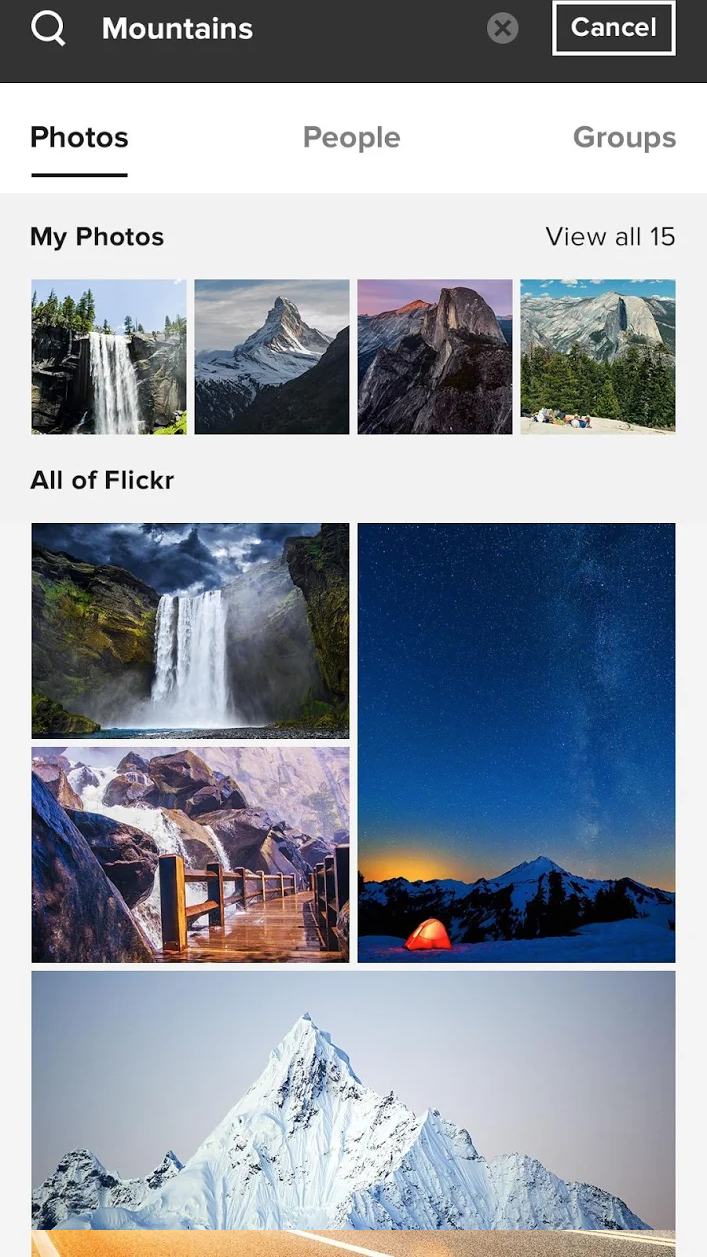Open the wooden boardwalk by rocks photo
The height and width of the screenshot is (1257, 707).
190,854
